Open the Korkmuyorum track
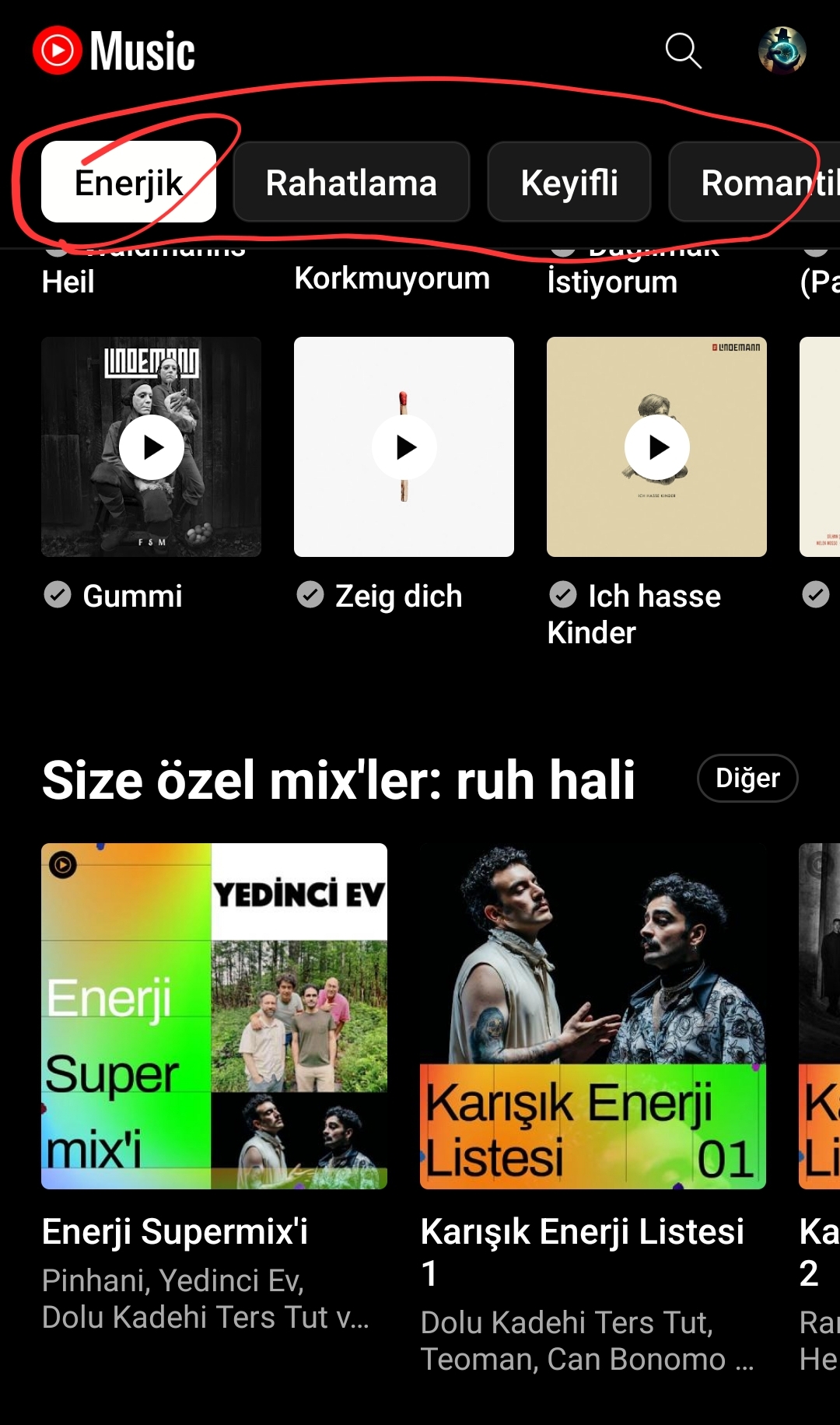Screen dimensions: 840x1425 tap(392, 278)
